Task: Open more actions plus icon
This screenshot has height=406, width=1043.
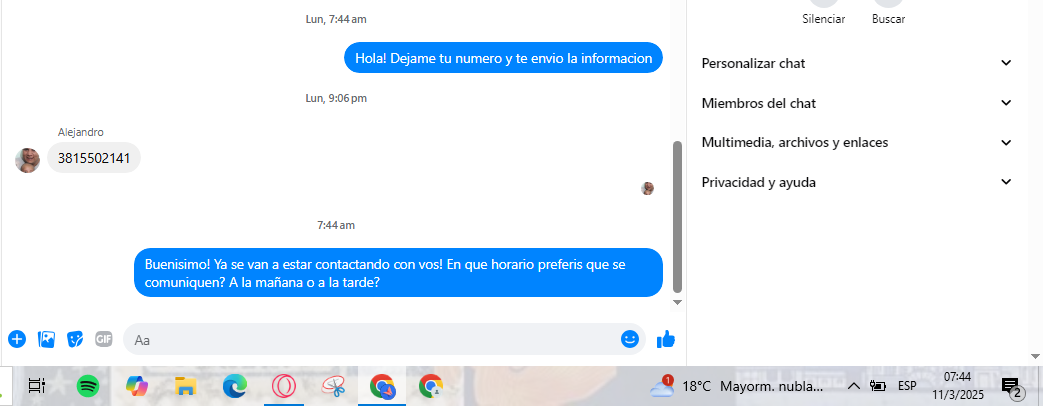Action: click(x=17, y=339)
